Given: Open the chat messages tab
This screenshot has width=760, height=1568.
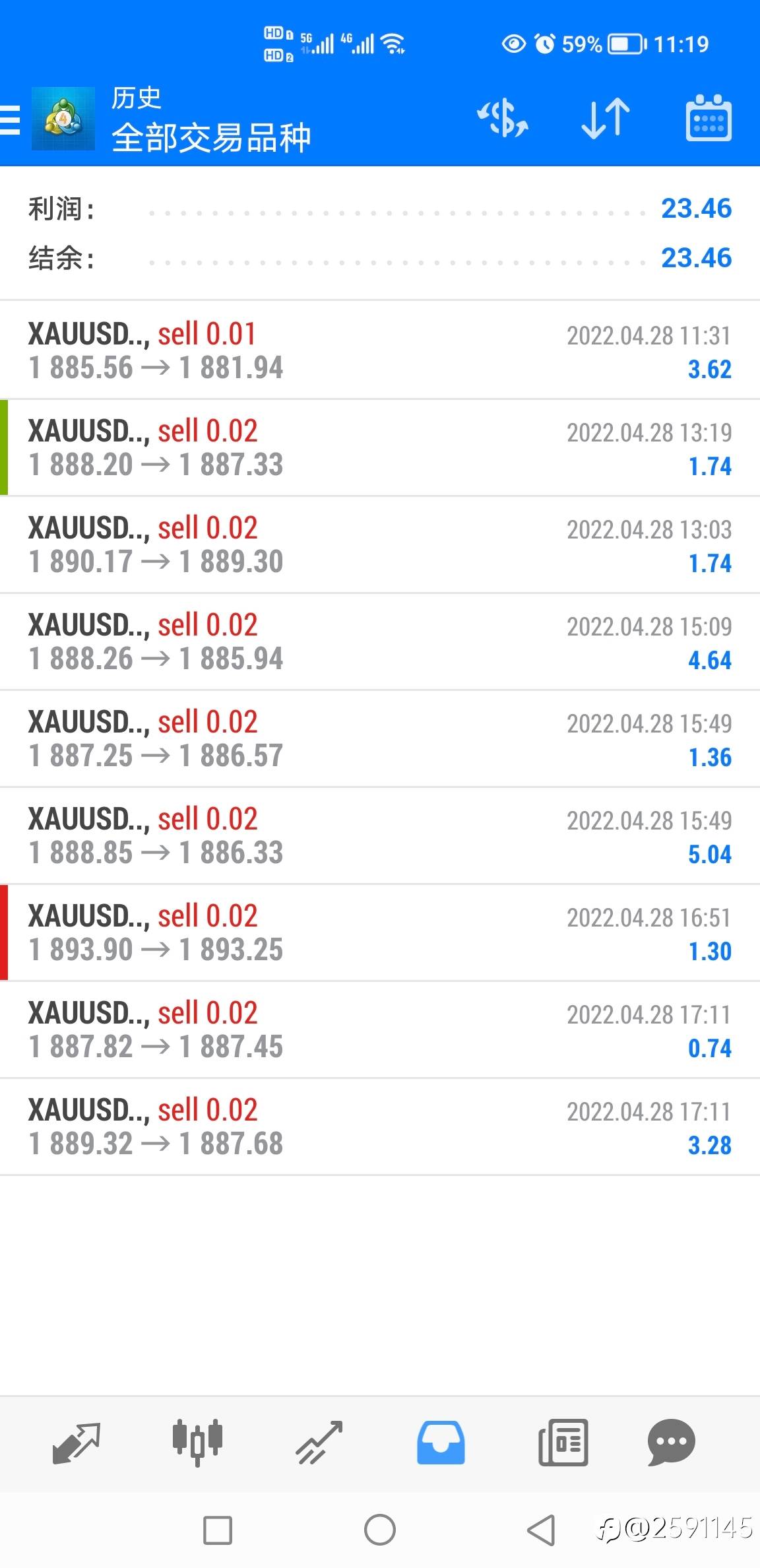Looking at the screenshot, I should click(671, 1443).
